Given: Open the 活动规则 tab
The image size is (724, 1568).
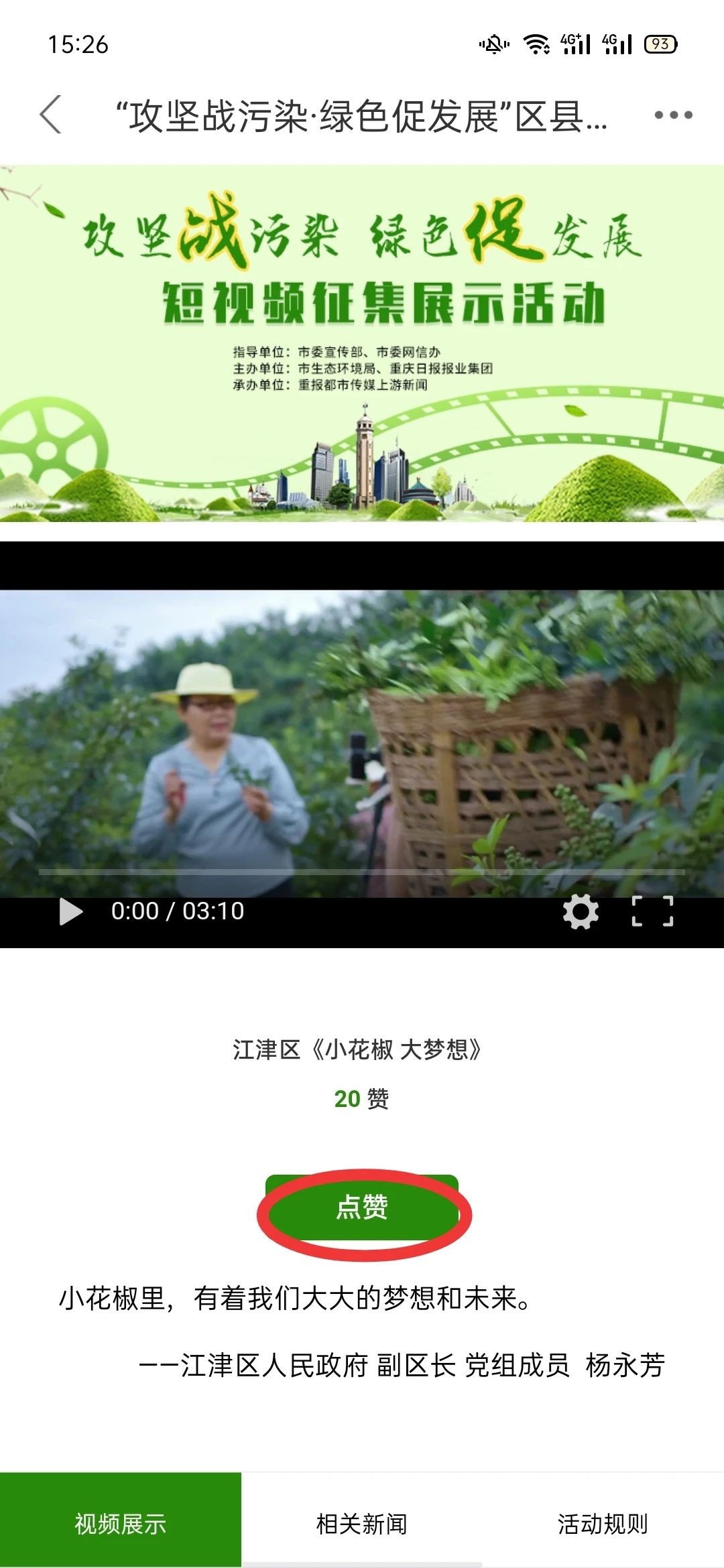Looking at the screenshot, I should click(603, 1524).
